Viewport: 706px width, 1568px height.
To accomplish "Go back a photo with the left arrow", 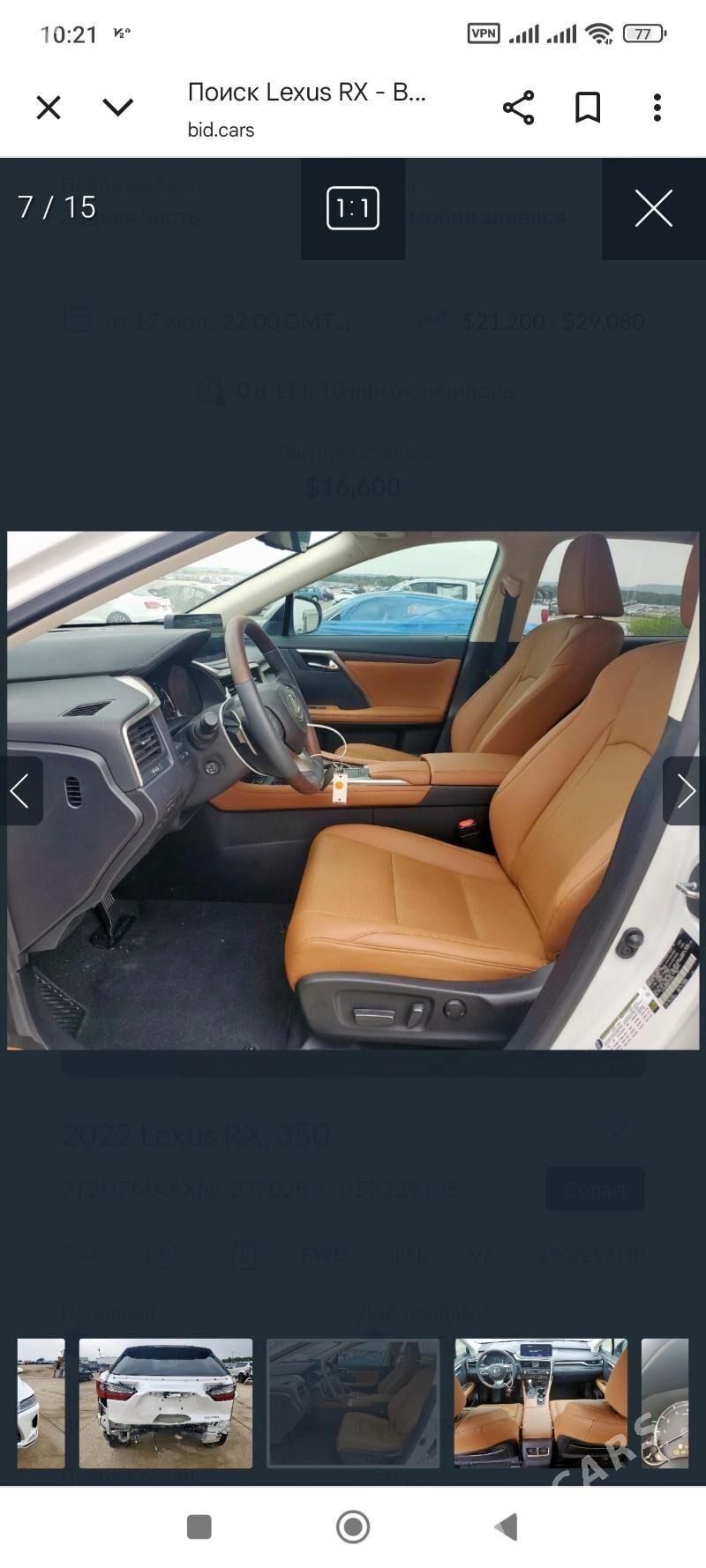I will 21,791.
